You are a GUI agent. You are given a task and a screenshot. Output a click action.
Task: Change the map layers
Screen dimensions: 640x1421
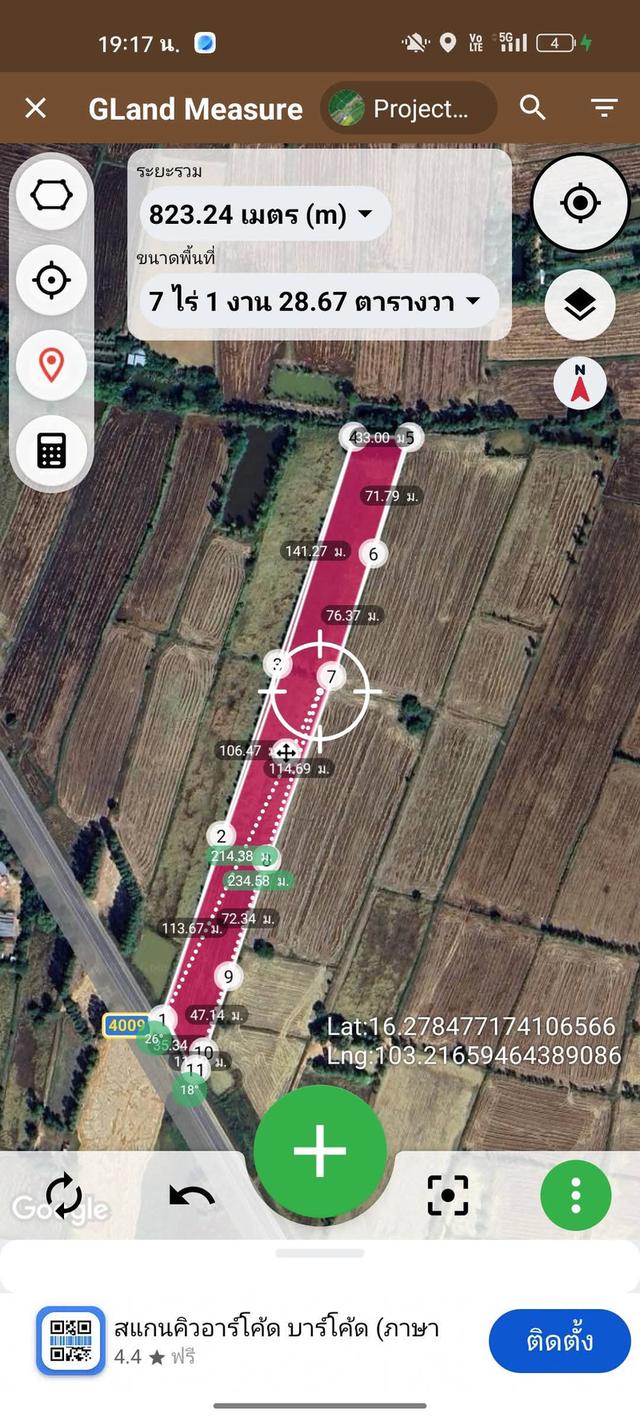[x=580, y=305]
